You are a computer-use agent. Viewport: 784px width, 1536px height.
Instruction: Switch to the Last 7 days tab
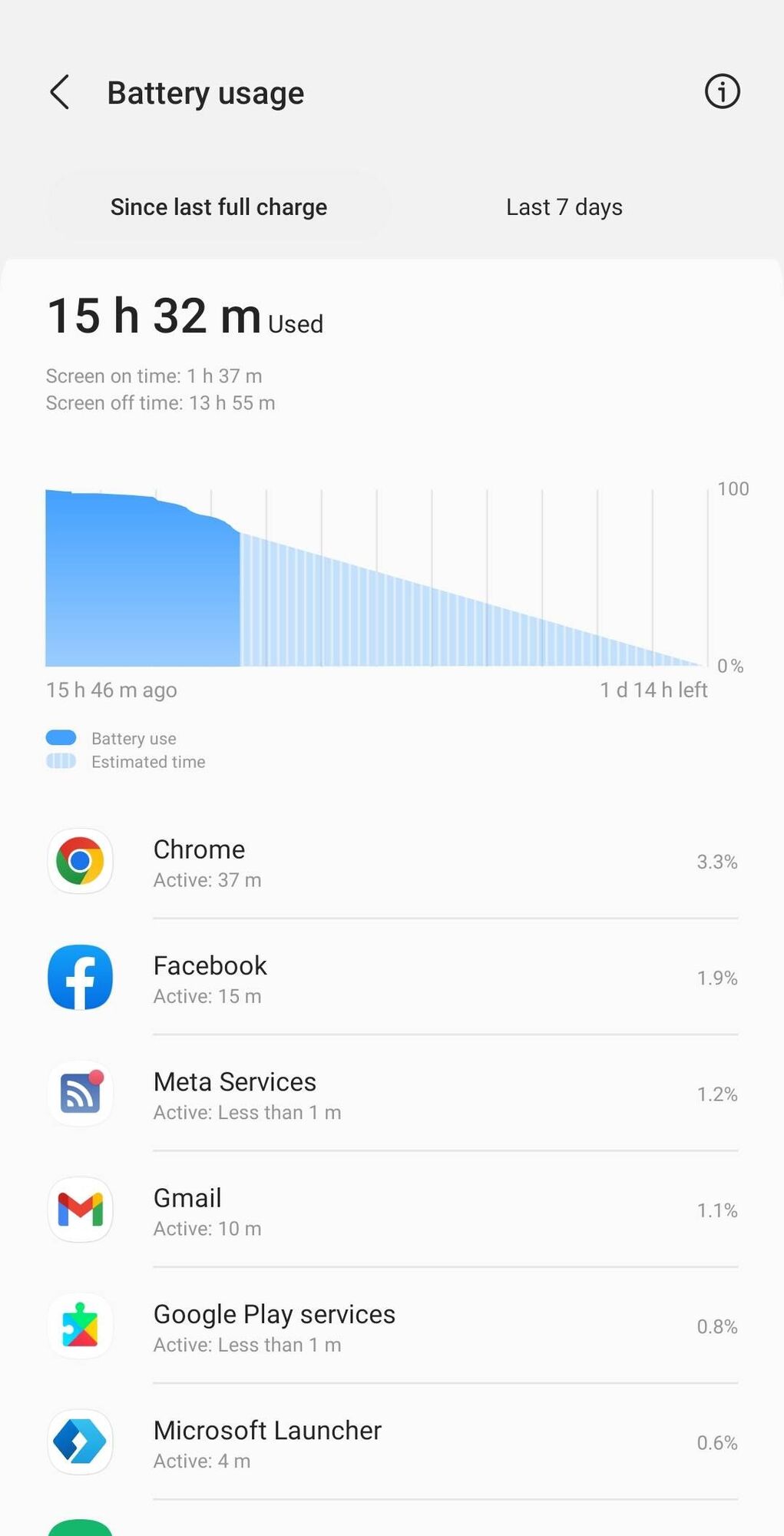(x=564, y=207)
